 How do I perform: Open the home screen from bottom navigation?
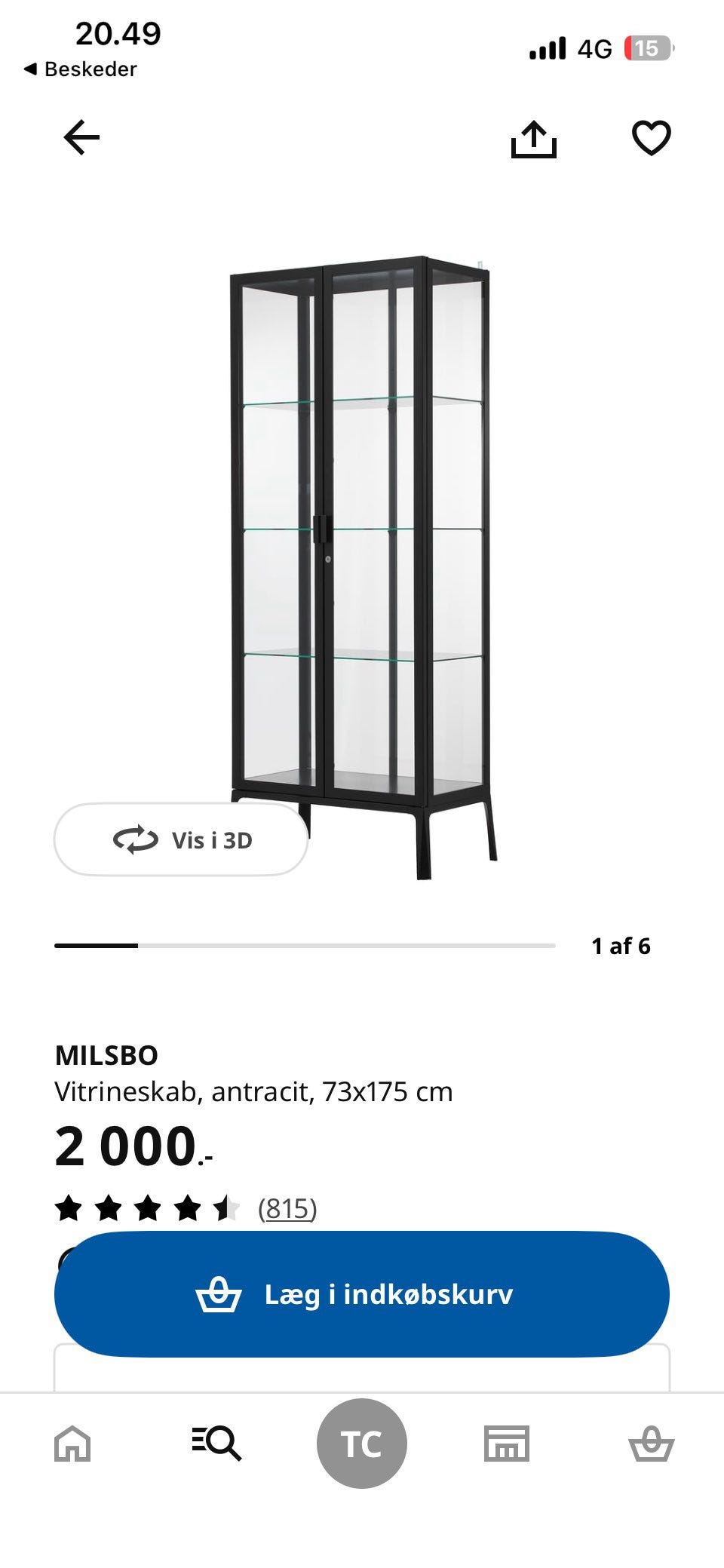click(72, 1444)
